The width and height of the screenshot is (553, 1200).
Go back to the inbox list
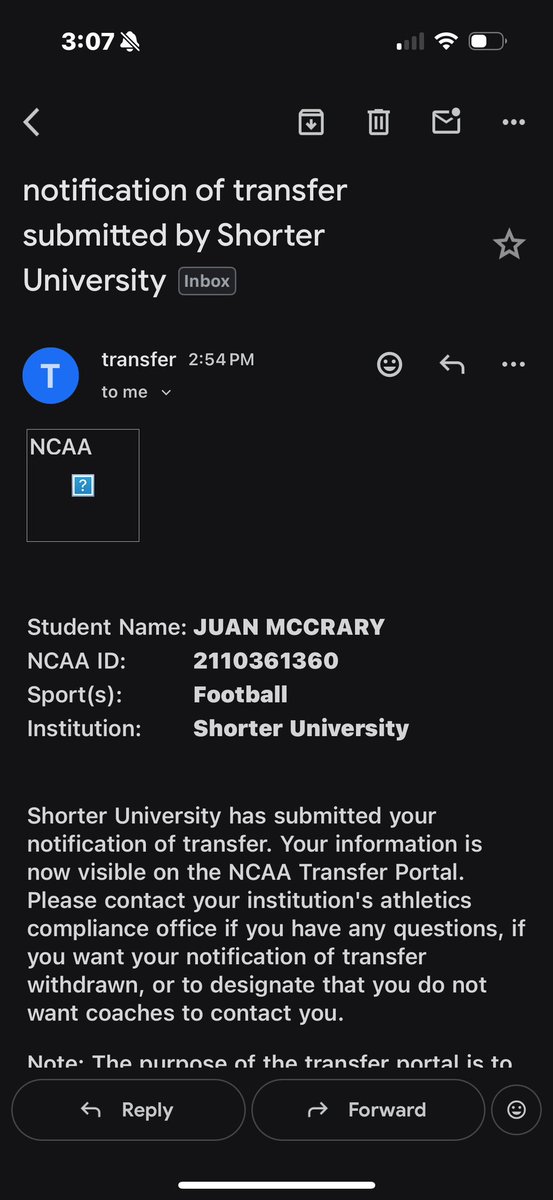click(32, 122)
